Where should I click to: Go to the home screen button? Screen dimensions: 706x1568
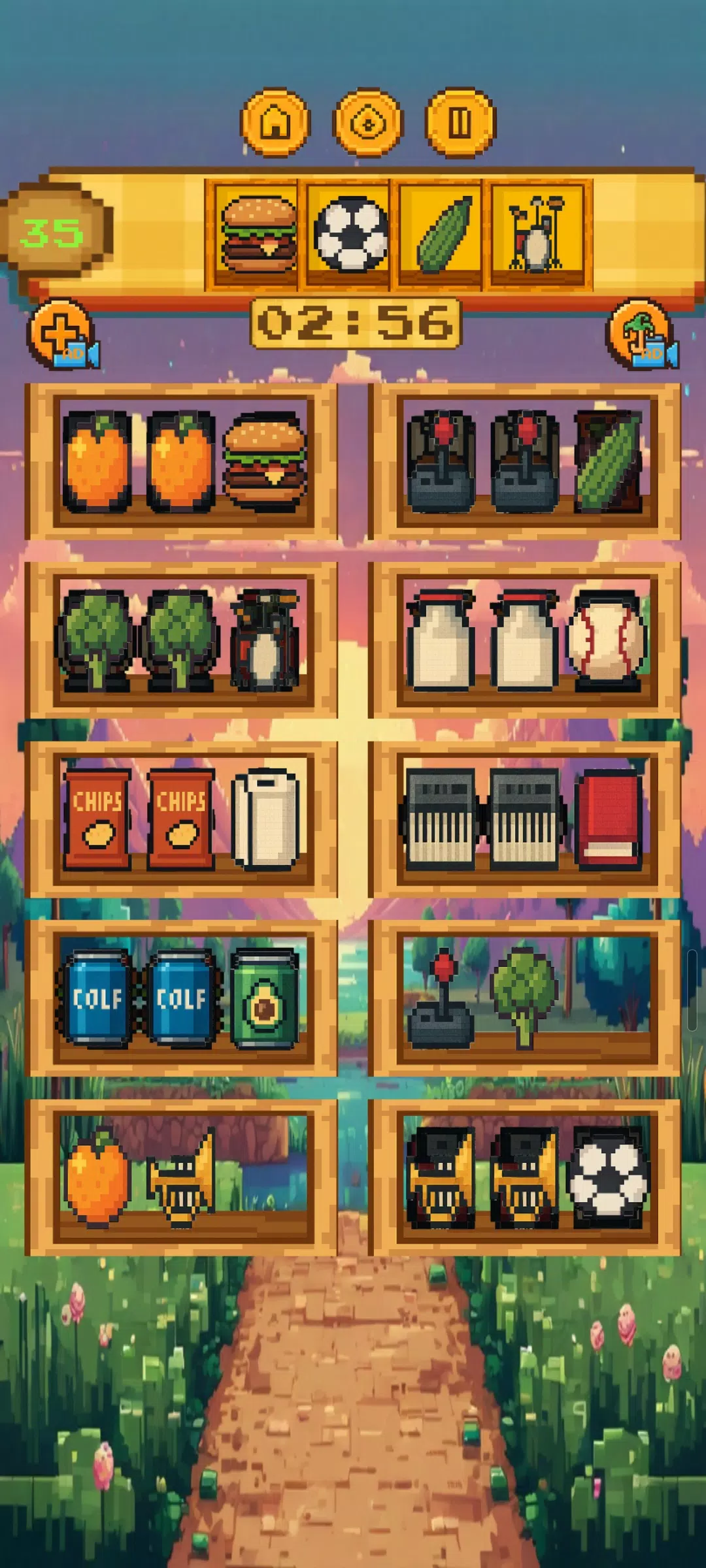(275, 122)
